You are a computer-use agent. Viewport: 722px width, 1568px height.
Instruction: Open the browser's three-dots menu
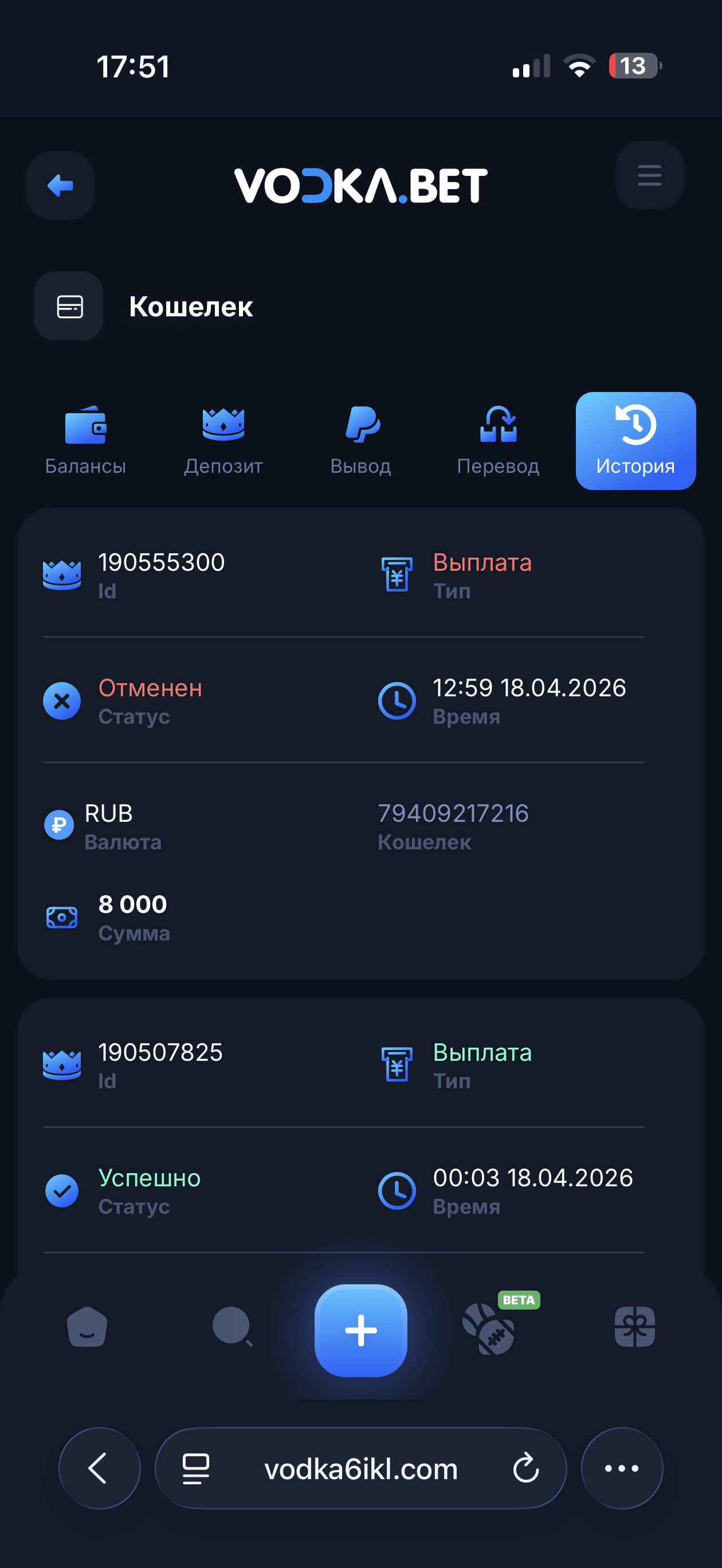(x=622, y=1468)
